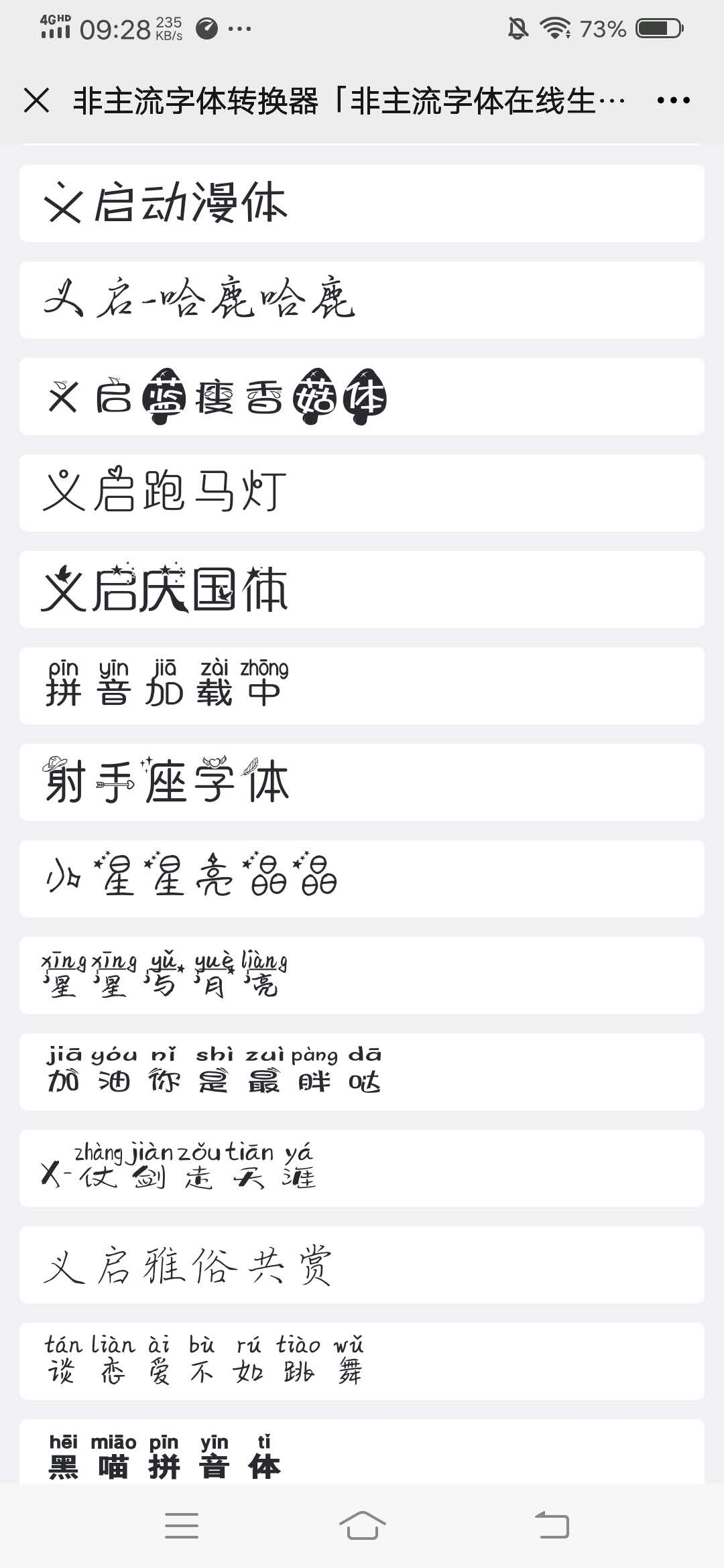Close the font converter page

click(36, 101)
